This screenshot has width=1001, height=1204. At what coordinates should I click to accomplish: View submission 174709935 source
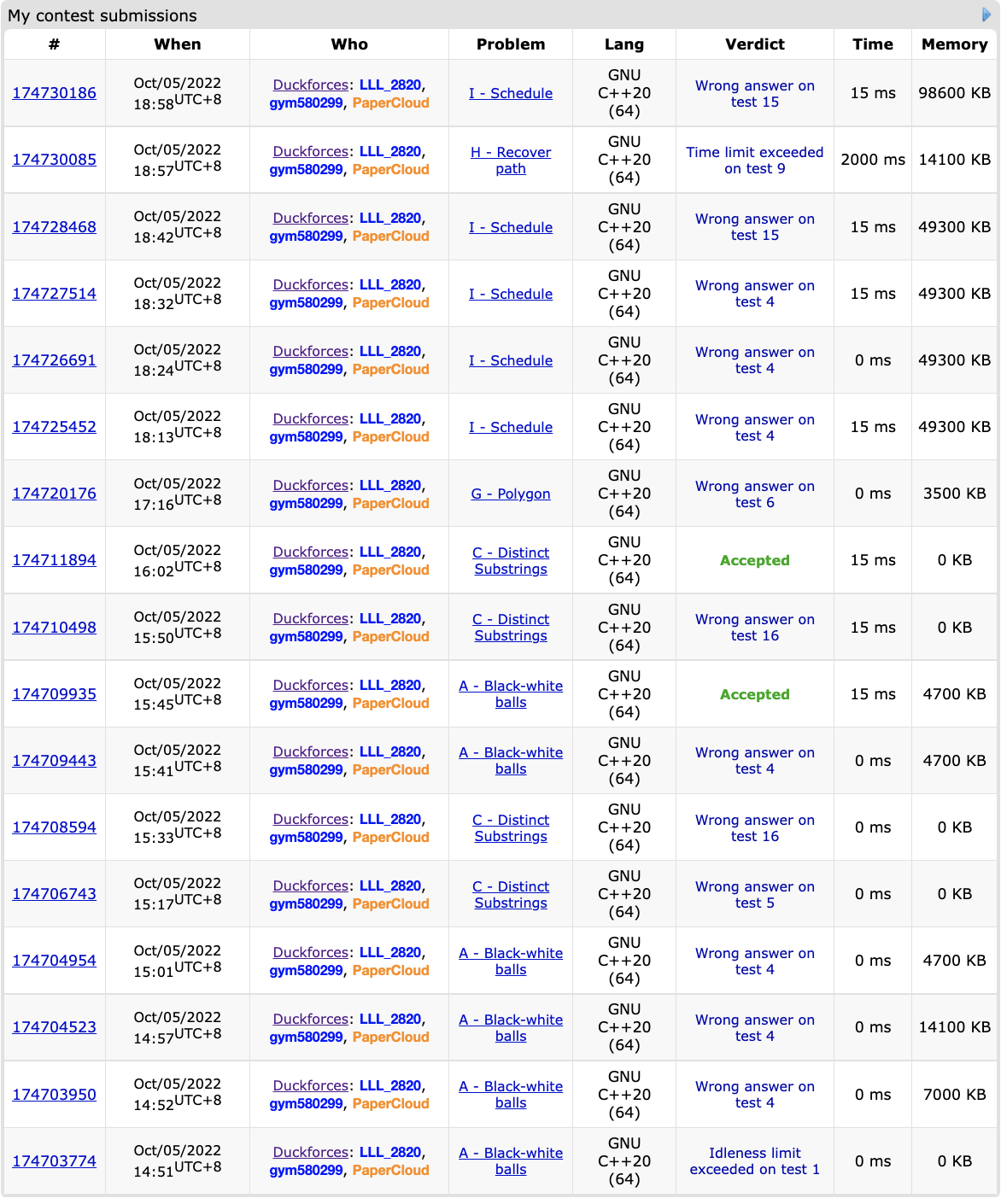click(x=54, y=694)
